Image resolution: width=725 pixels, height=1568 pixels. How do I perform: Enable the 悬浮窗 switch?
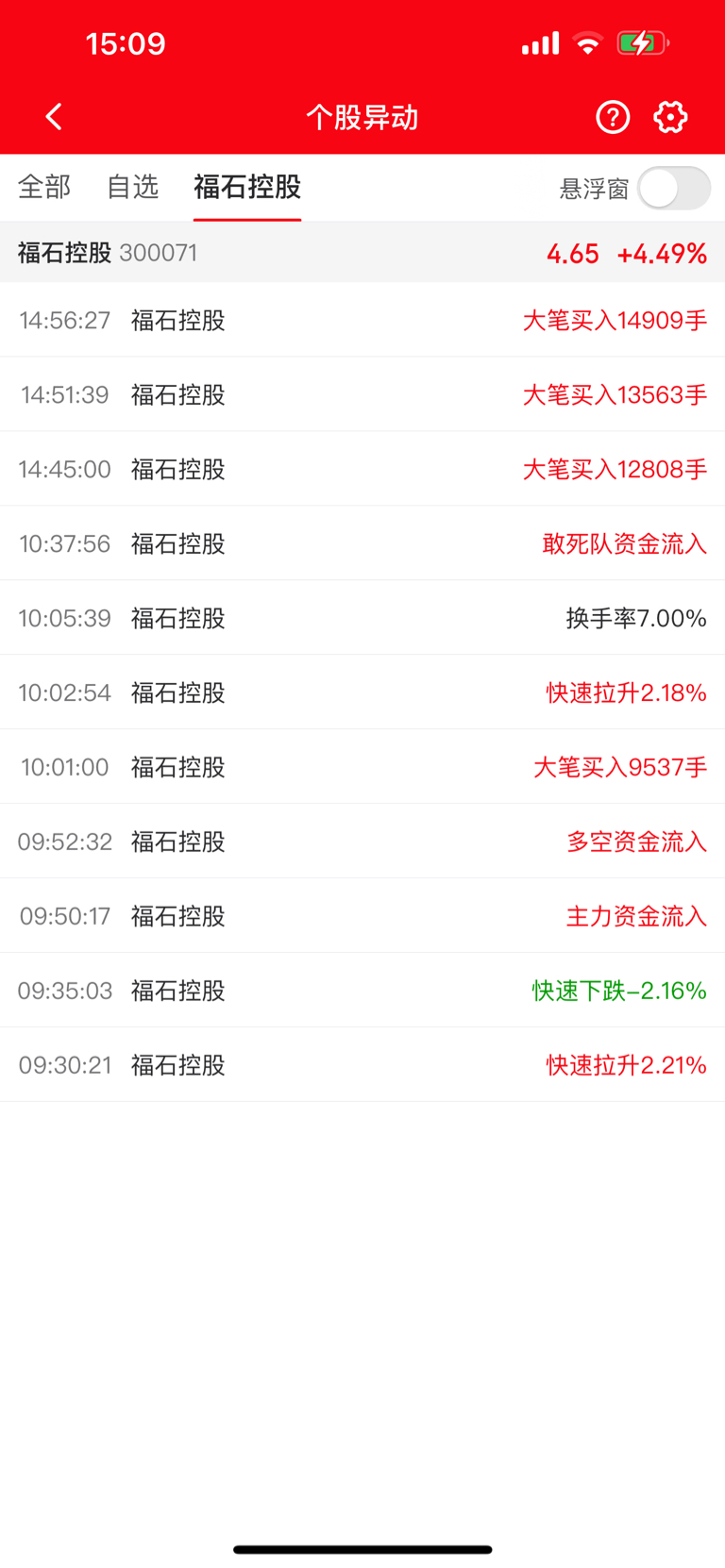(x=674, y=189)
